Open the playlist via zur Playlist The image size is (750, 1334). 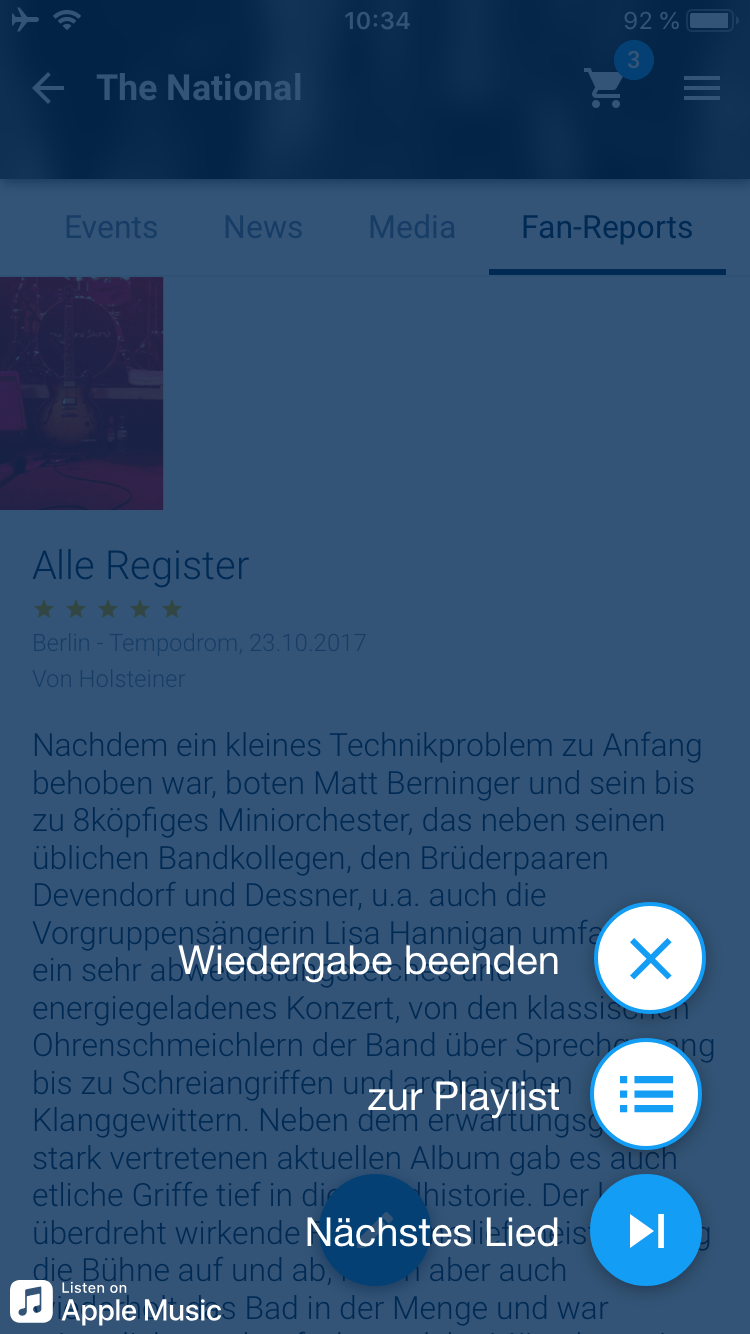646,1094
